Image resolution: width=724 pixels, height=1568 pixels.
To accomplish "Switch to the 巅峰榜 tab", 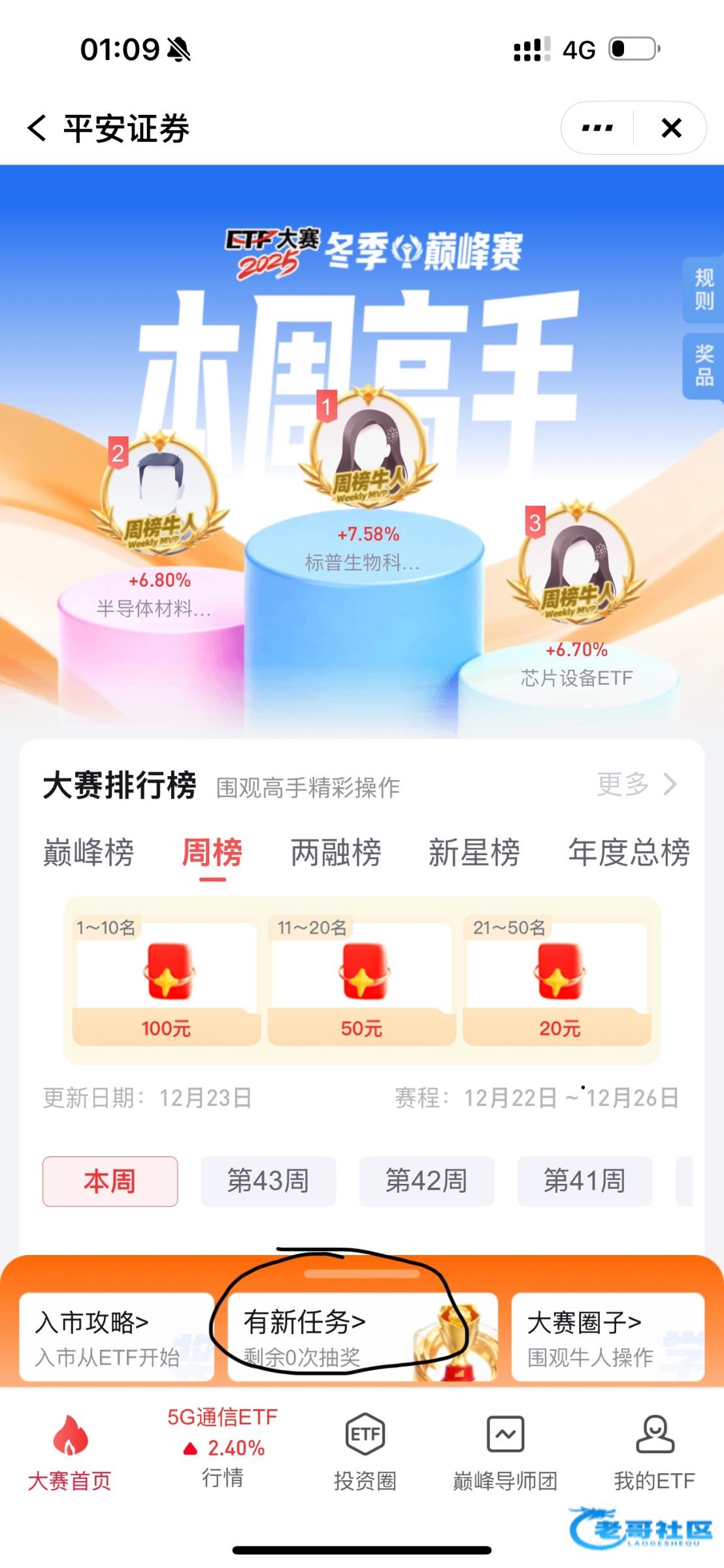I will point(88,853).
